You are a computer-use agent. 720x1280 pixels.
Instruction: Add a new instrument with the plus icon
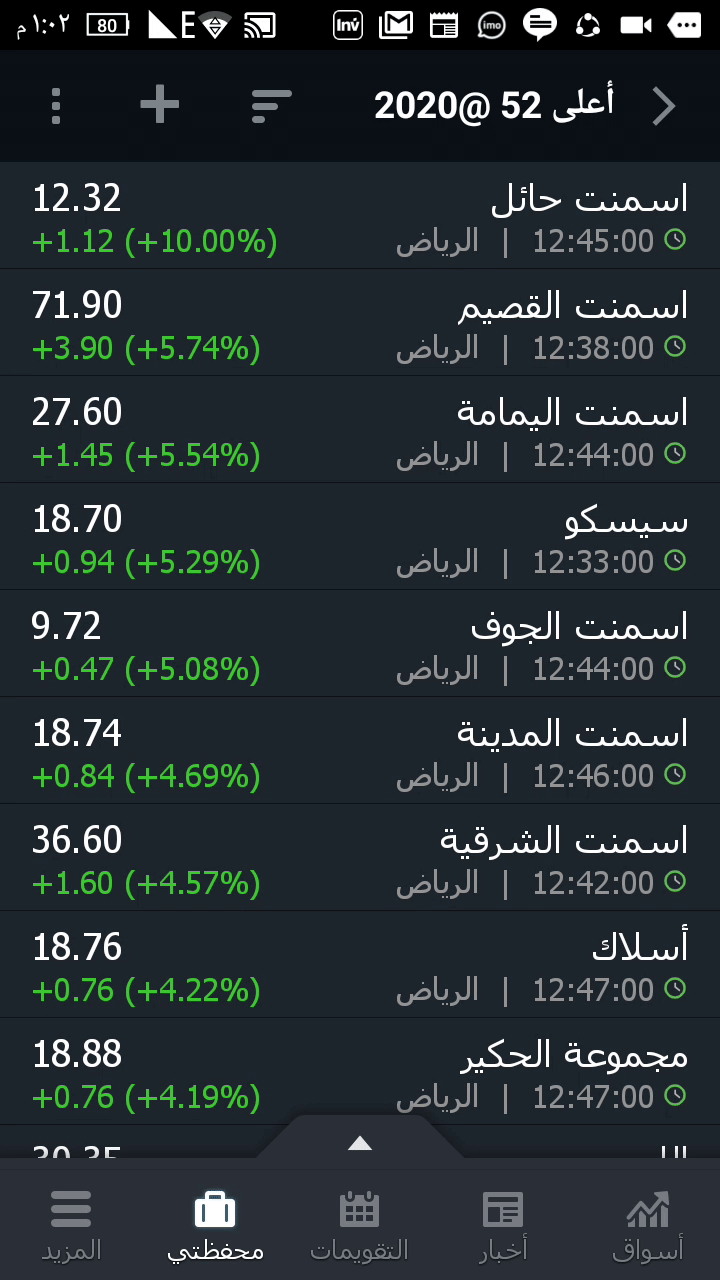[x=160, y=105]
